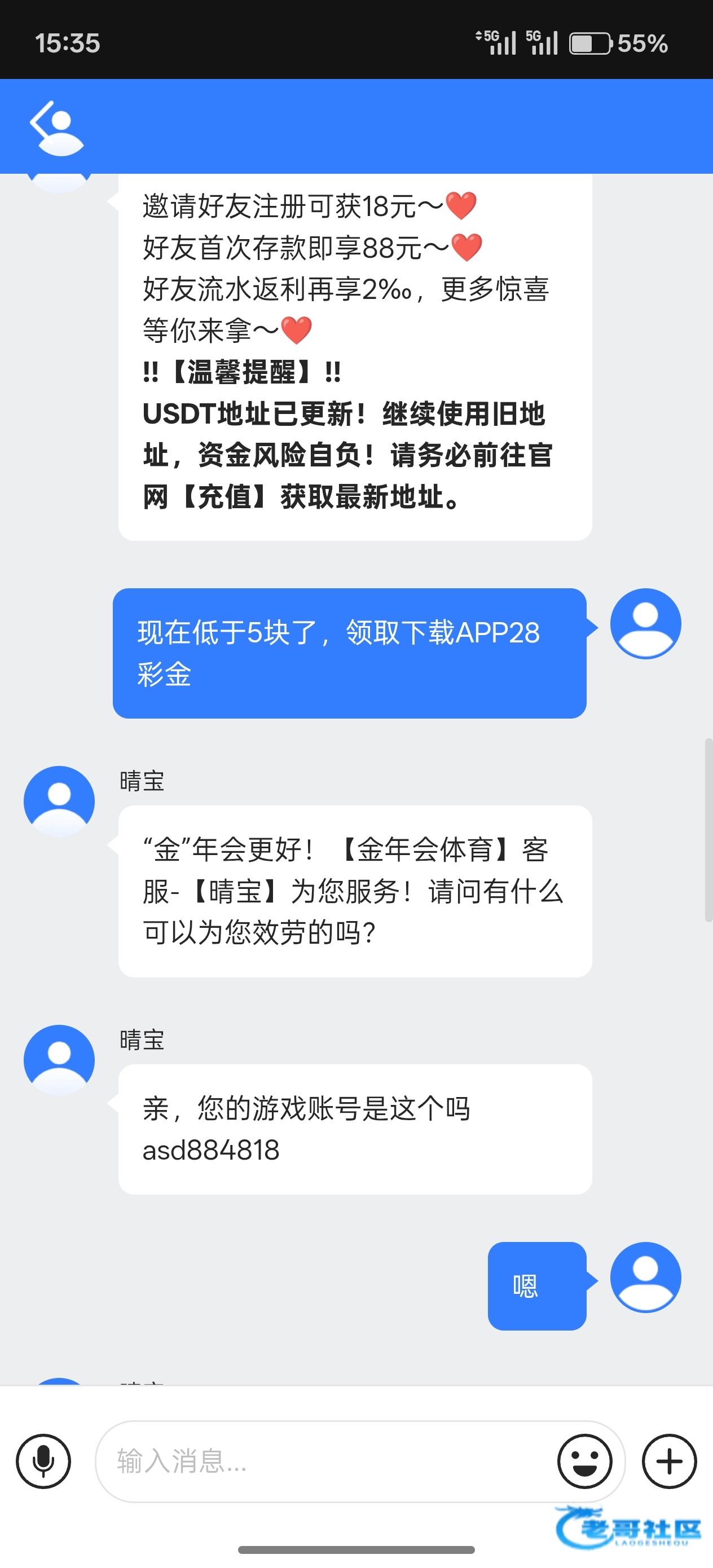Tap the microphone voice input icon
713x1568 pixels.
(x=43, y=1461)
